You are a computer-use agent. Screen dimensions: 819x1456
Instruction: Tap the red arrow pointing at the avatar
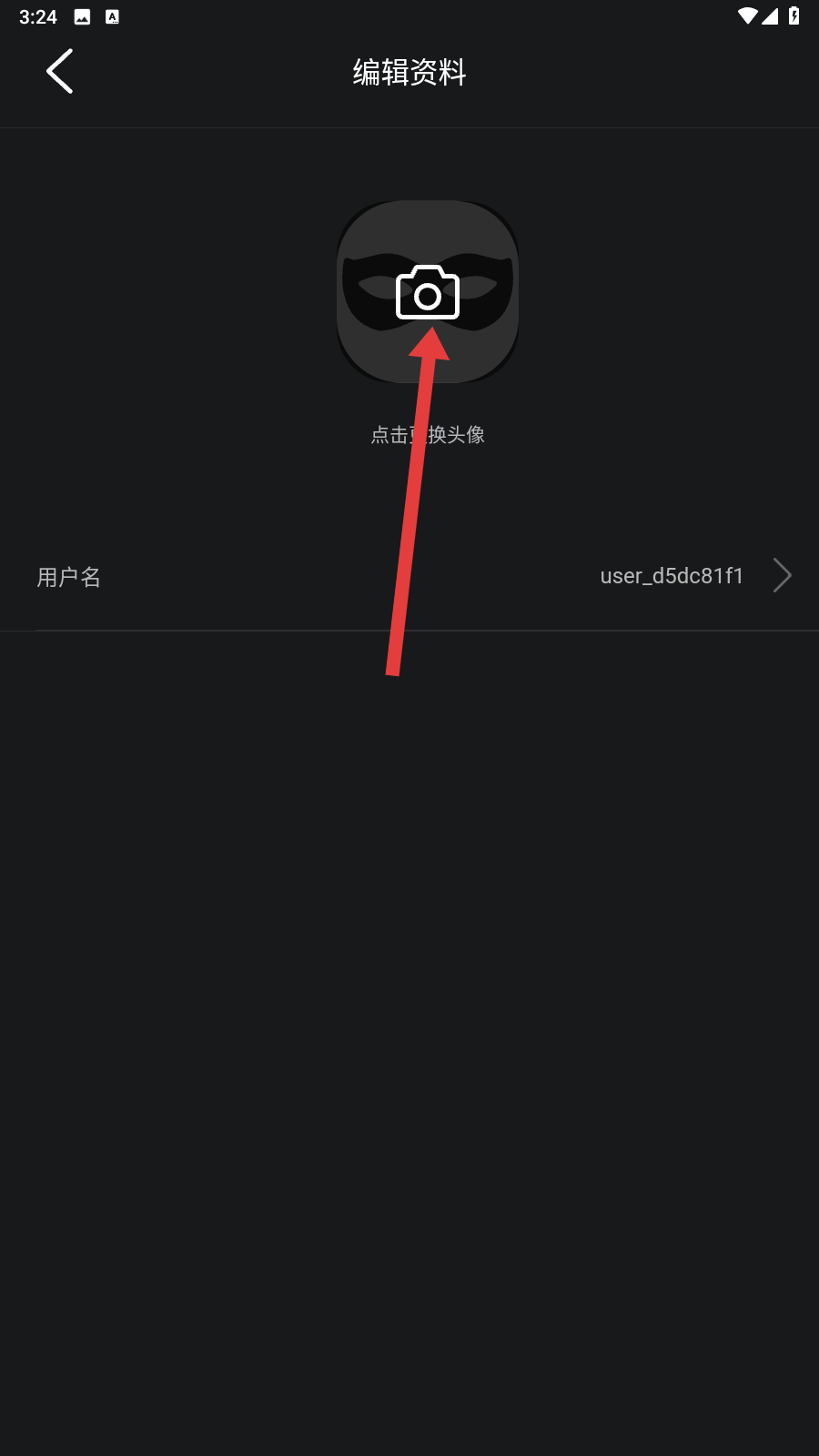click(414, 500)
